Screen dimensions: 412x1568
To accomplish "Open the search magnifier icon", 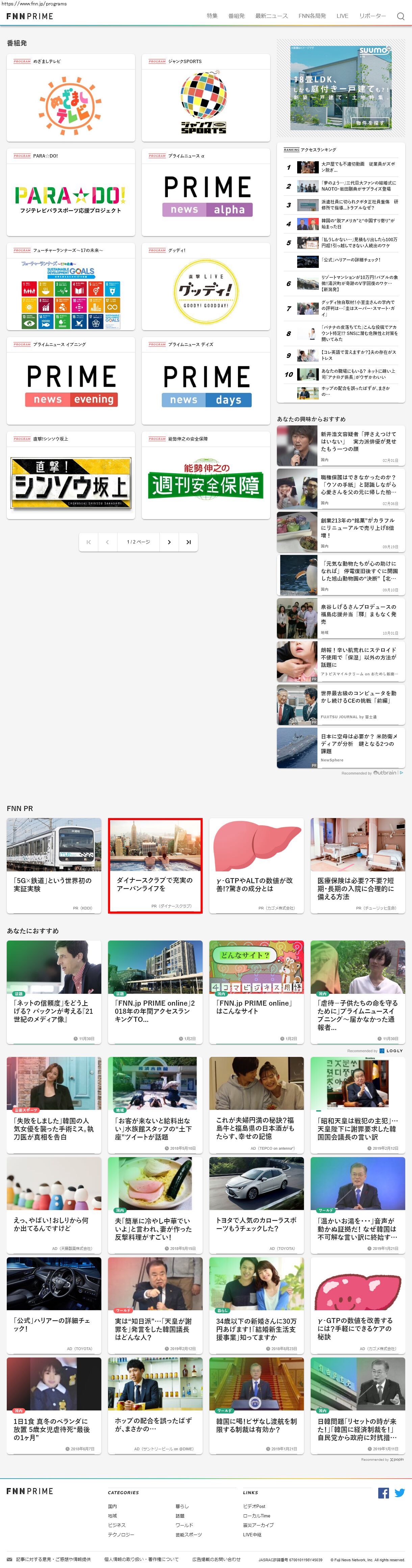I will (x=401, y=17).
